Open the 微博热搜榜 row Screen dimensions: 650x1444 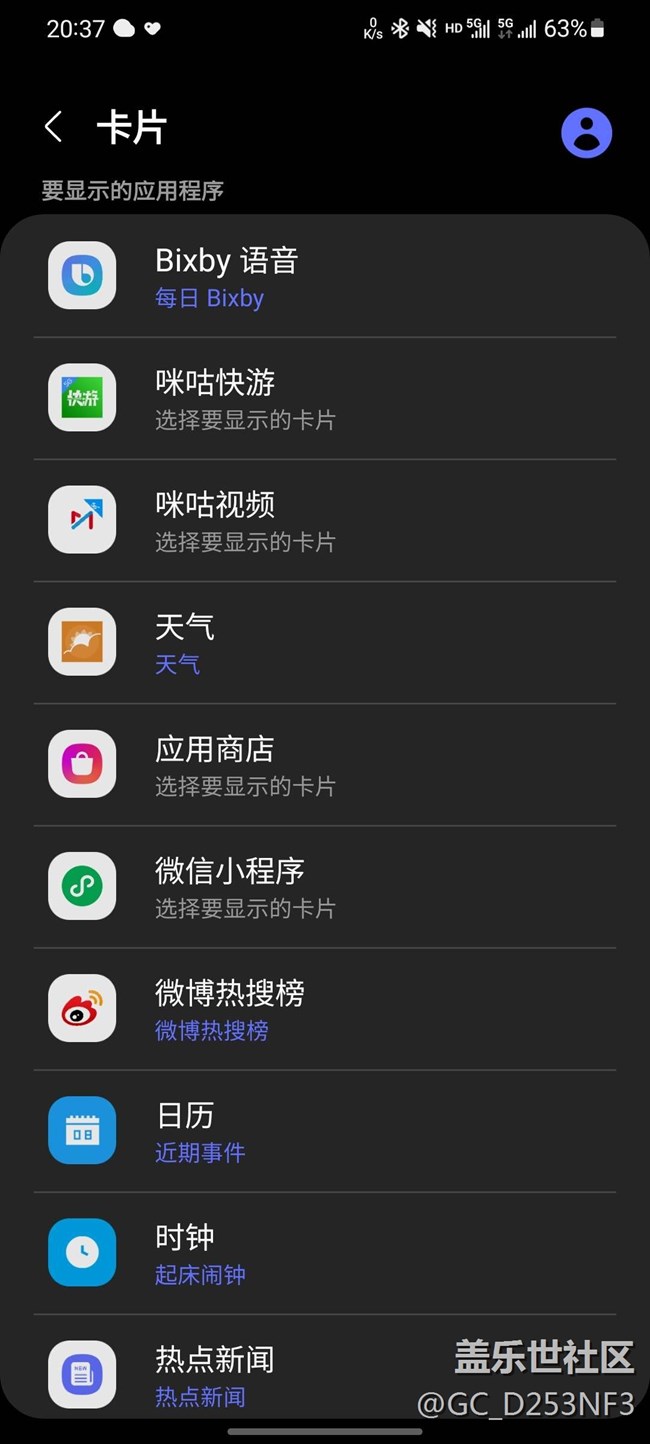(x=325, y=1008)
